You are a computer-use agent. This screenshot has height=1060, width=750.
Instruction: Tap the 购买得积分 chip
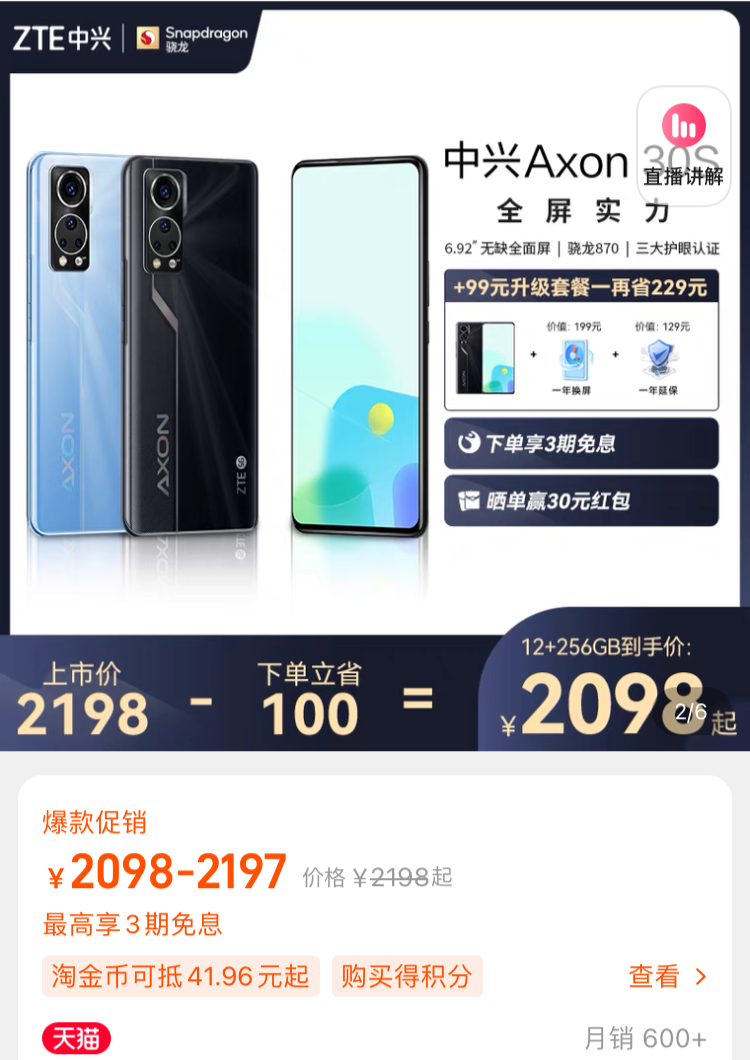tap(406, 976)
